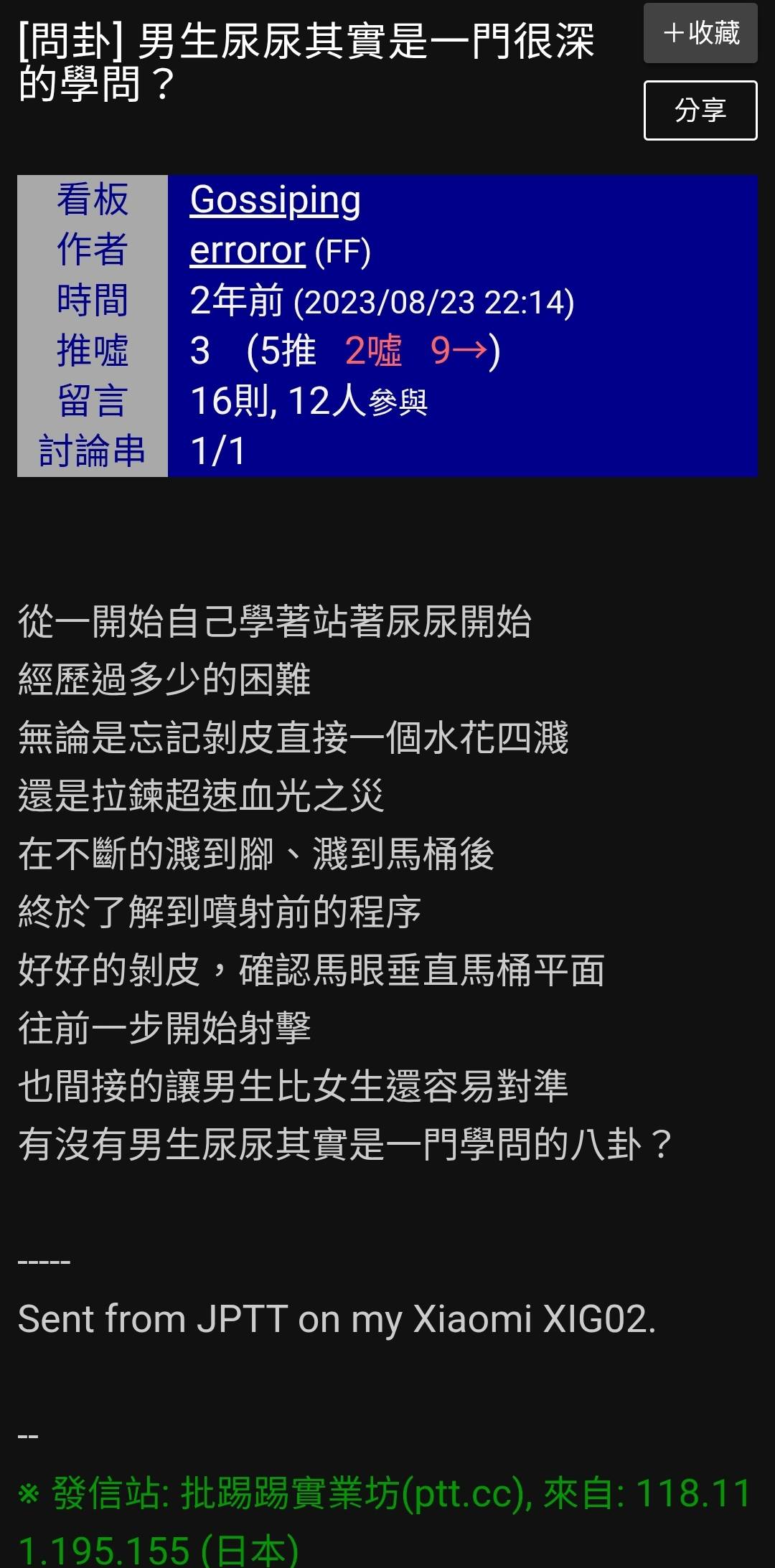
Task: Open the Gossiping board link
Action: 275,200
